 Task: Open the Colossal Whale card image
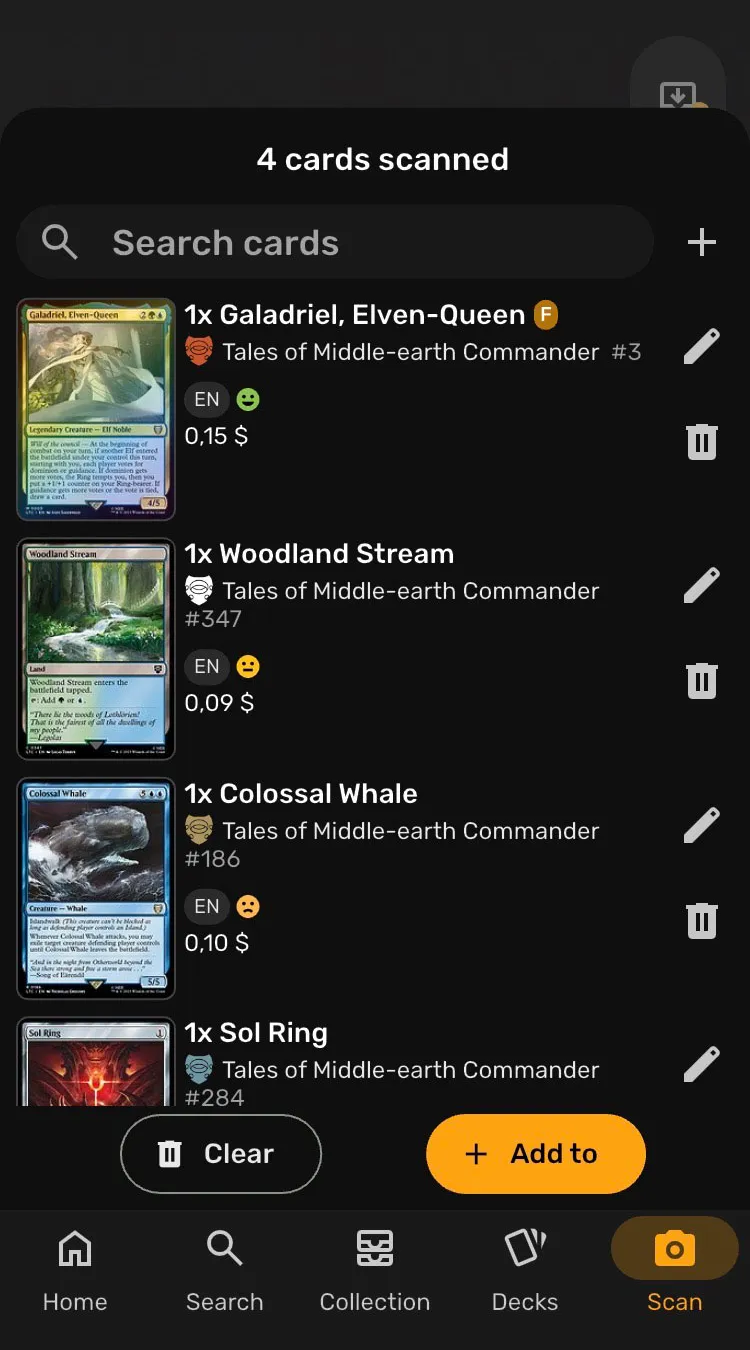[x=96, y=888]
